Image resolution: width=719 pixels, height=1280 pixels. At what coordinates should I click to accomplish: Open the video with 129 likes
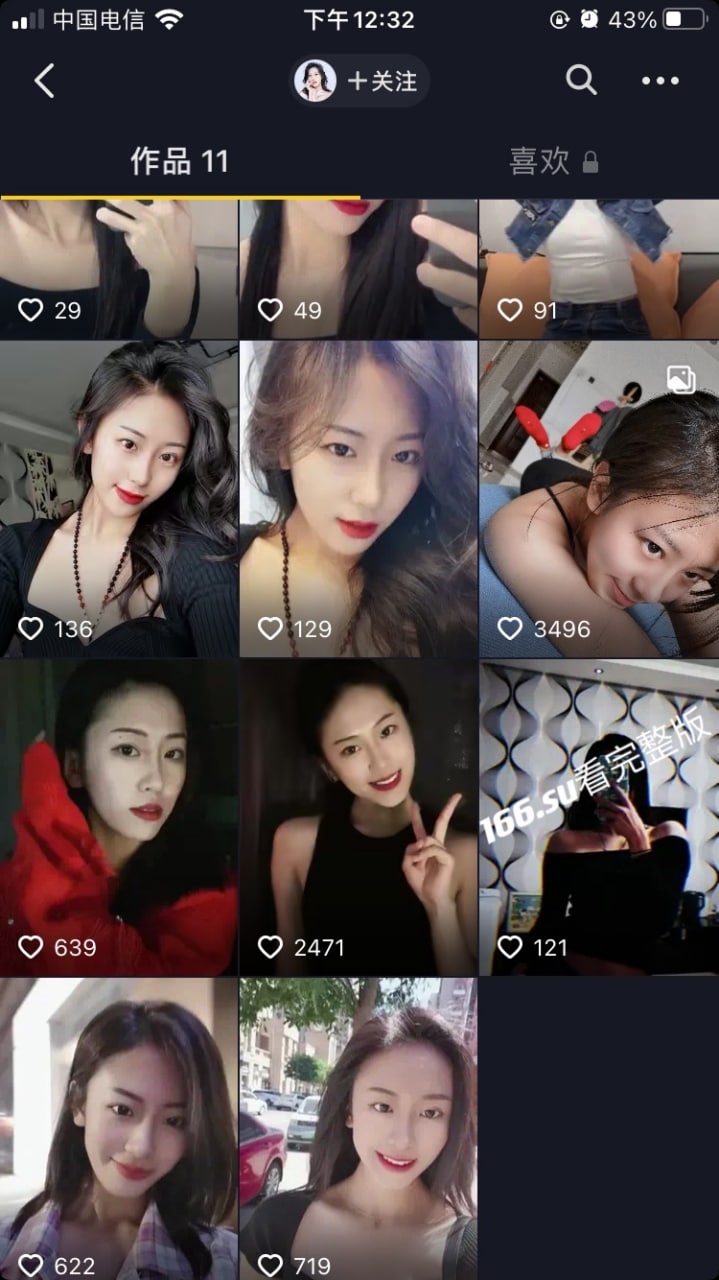pos(359,499)
